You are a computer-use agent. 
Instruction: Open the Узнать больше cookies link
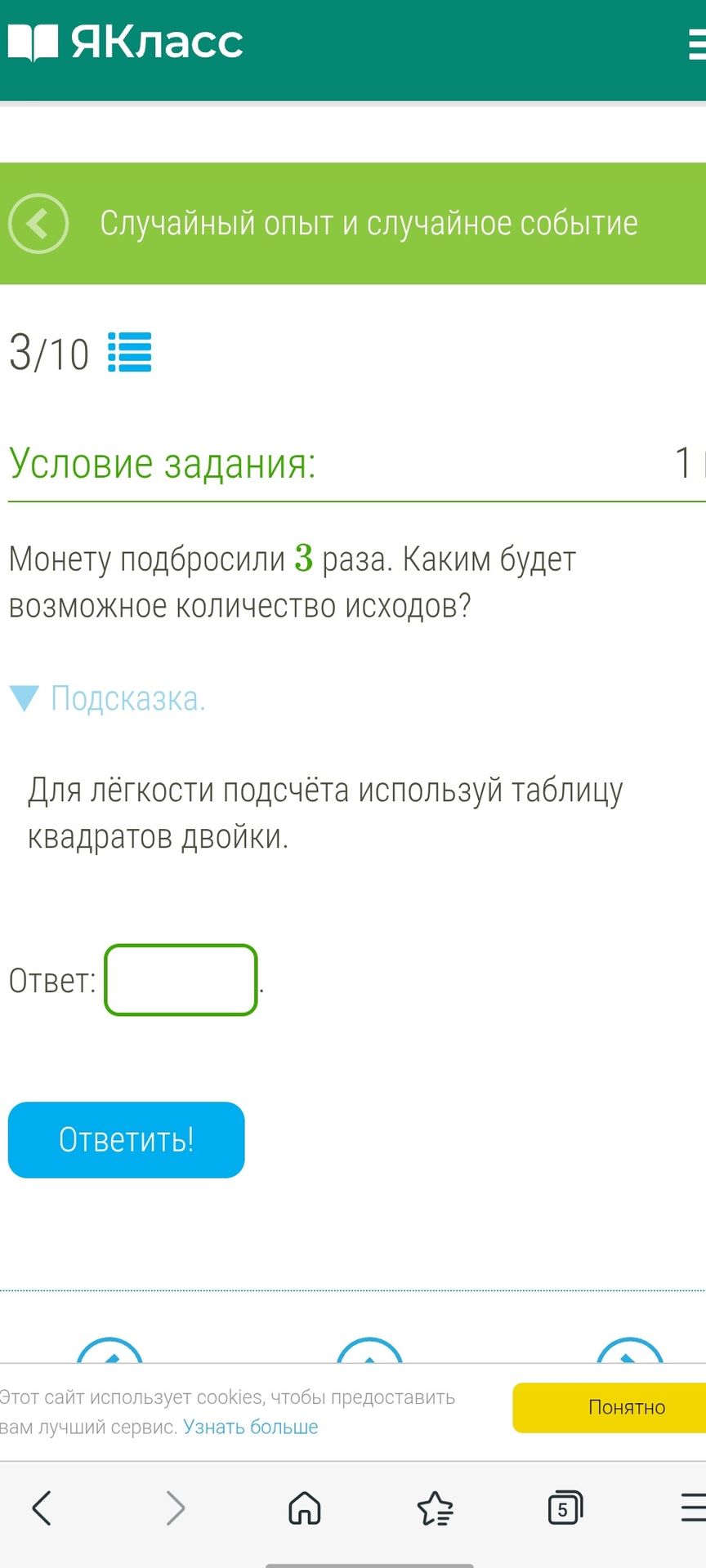pyautogui.click(x=251, y=1427)
